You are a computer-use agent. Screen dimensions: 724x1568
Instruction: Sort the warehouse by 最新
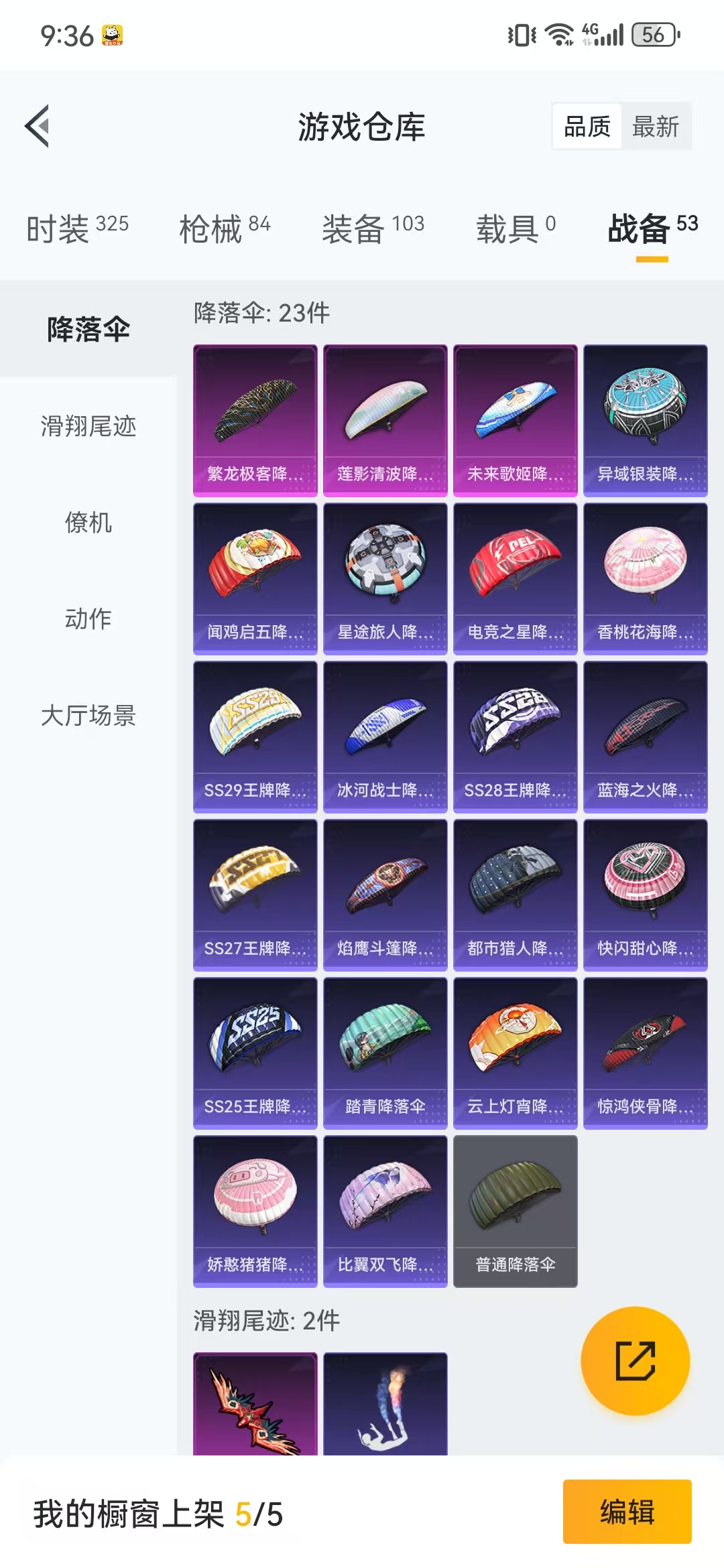[656, 126]
